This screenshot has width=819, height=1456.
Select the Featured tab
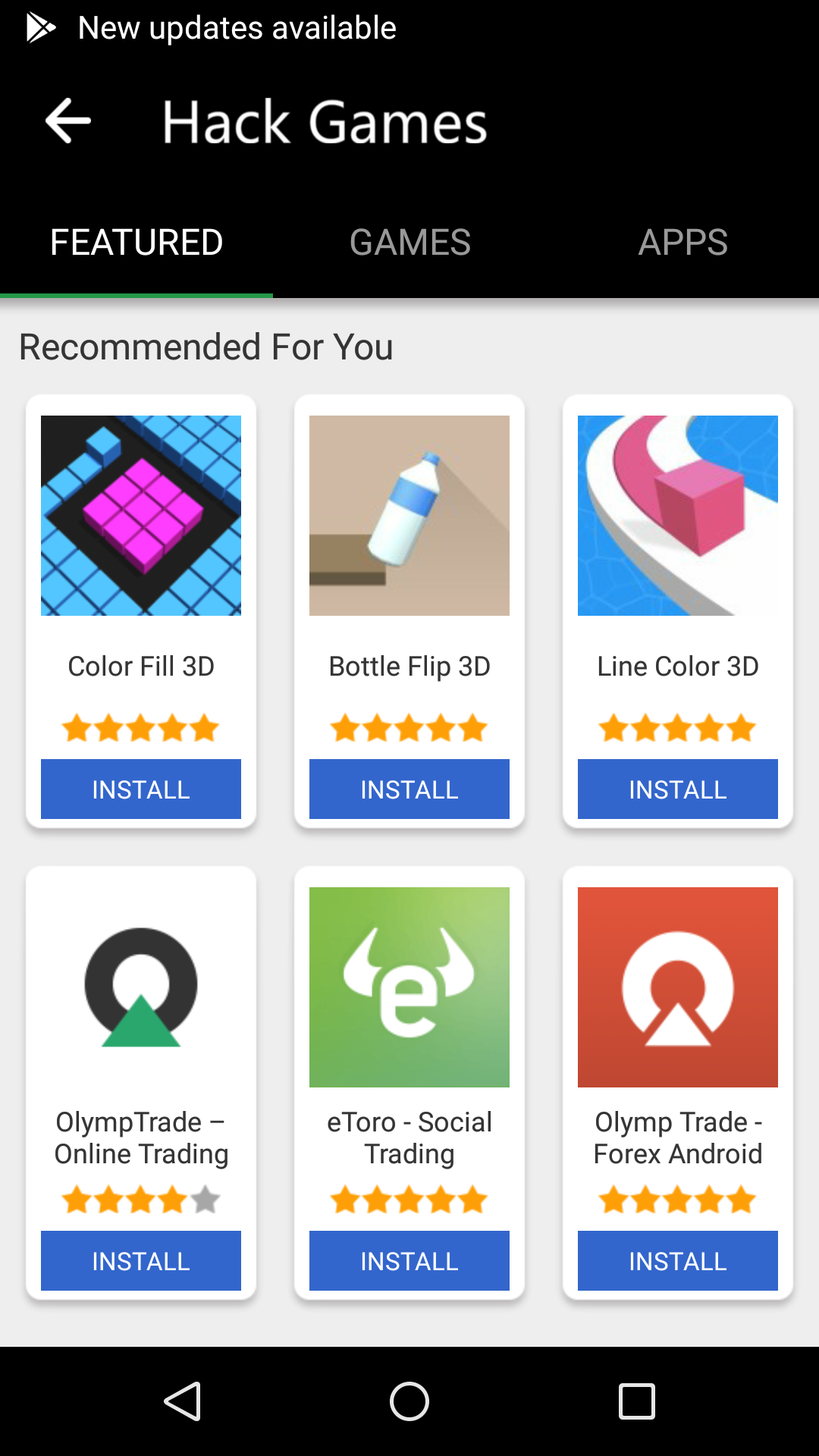136,243
